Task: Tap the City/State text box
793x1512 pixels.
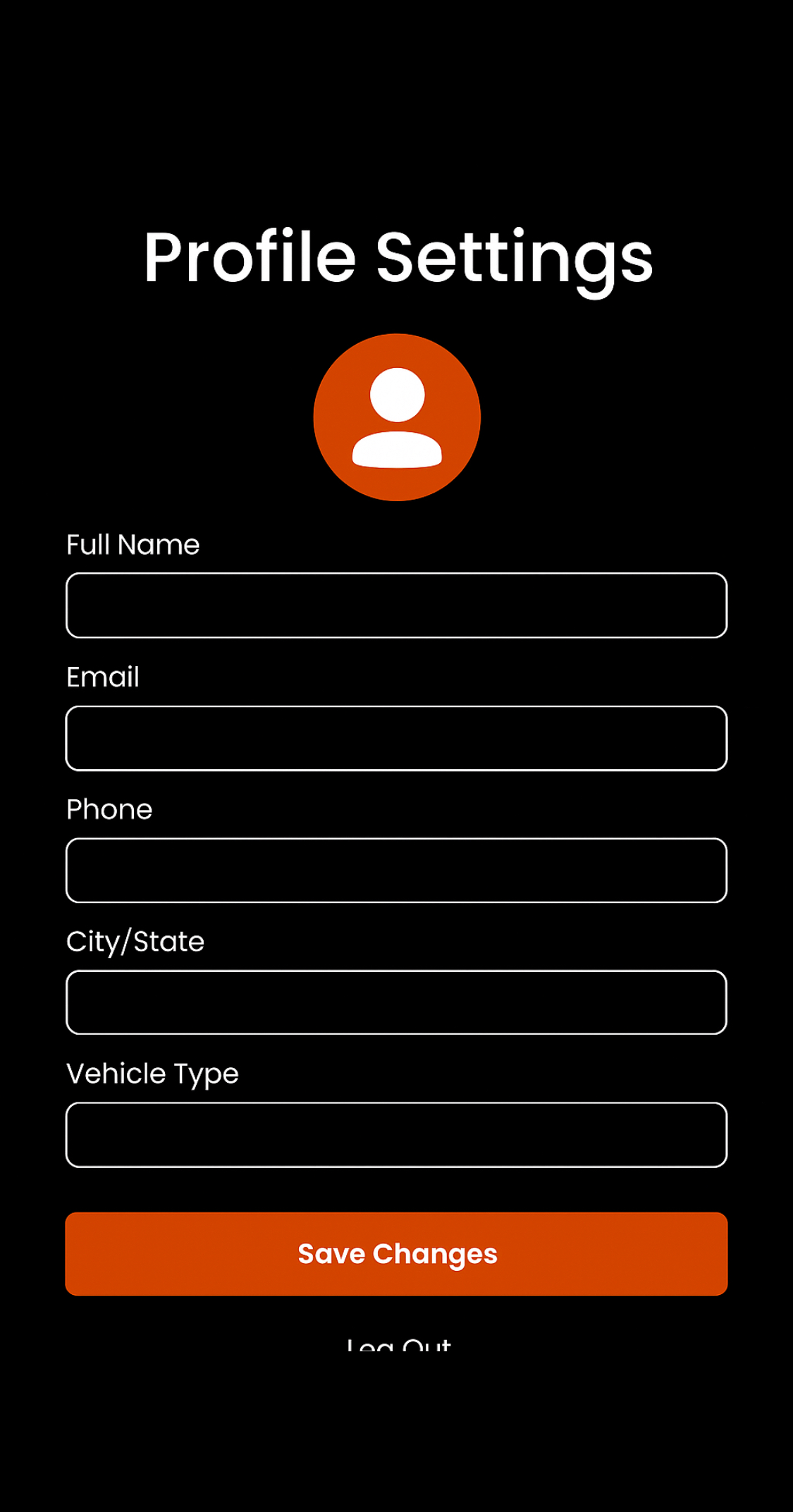Action: pos(396,1002)
